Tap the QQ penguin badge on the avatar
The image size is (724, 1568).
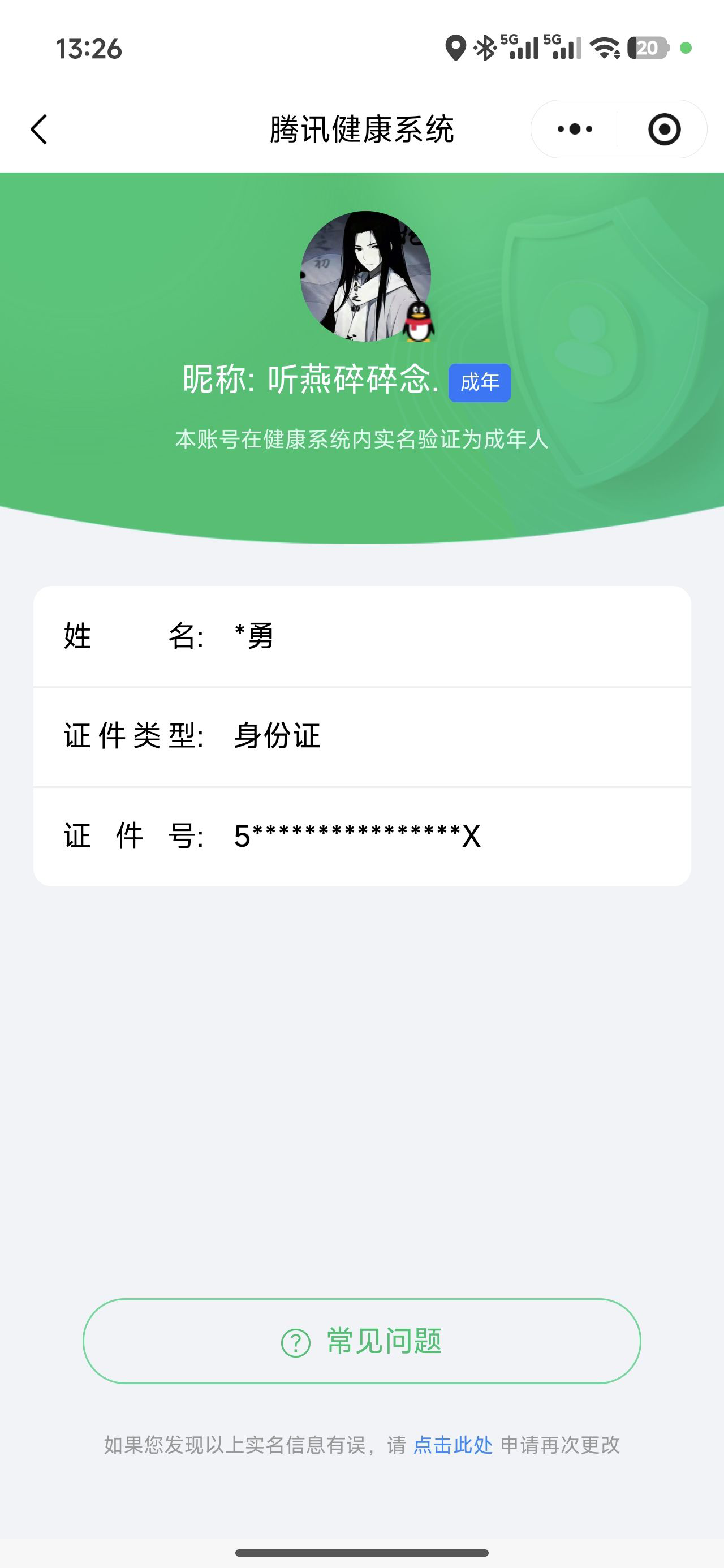[x=418, y=322]
